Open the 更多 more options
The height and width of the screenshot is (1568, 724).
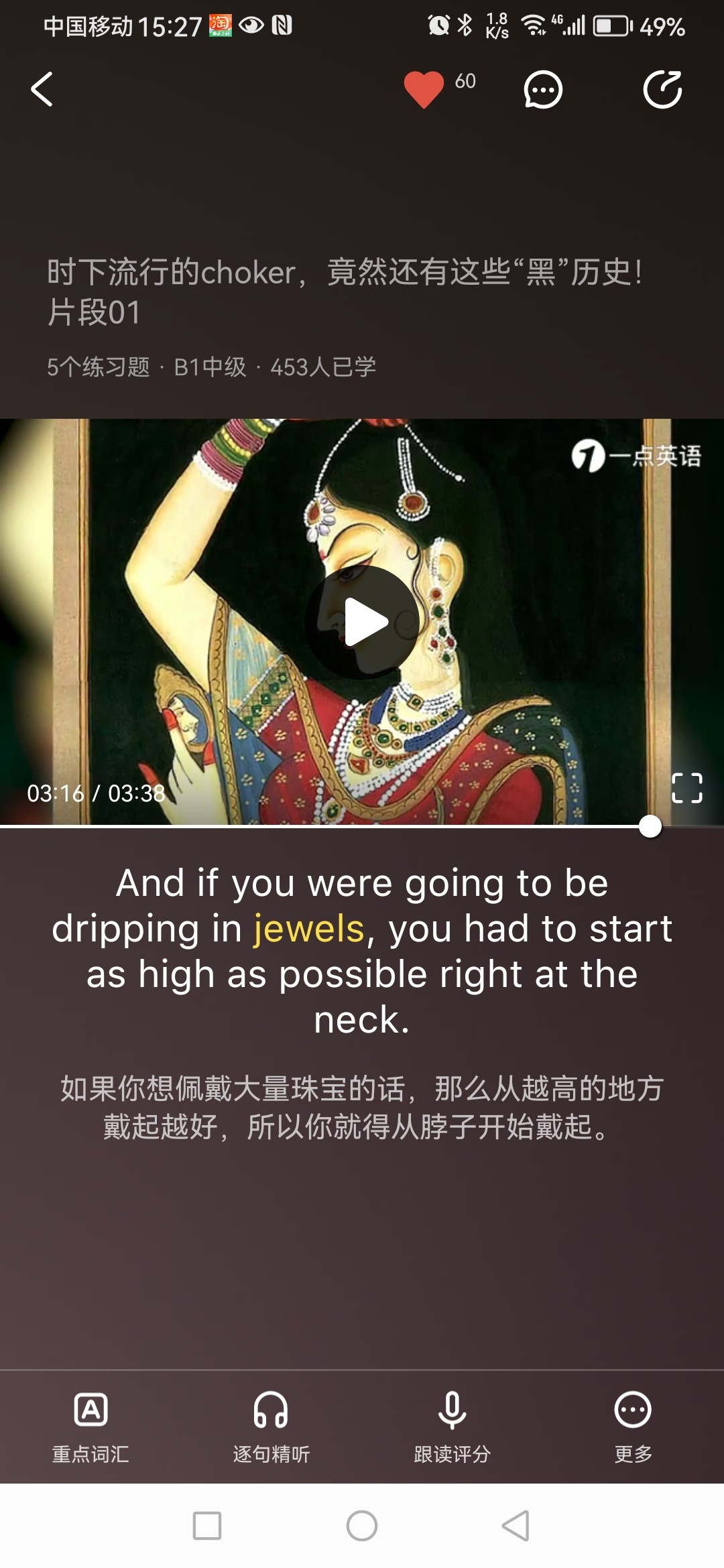point(633,1425)
